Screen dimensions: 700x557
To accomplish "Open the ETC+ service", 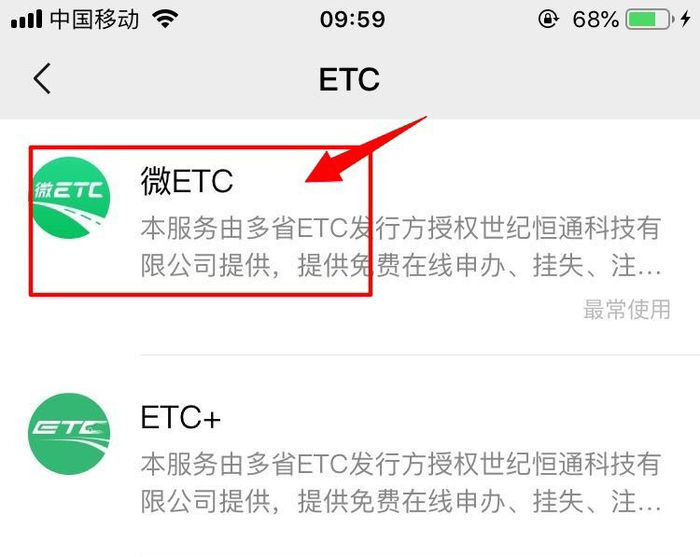I will 181,419.
